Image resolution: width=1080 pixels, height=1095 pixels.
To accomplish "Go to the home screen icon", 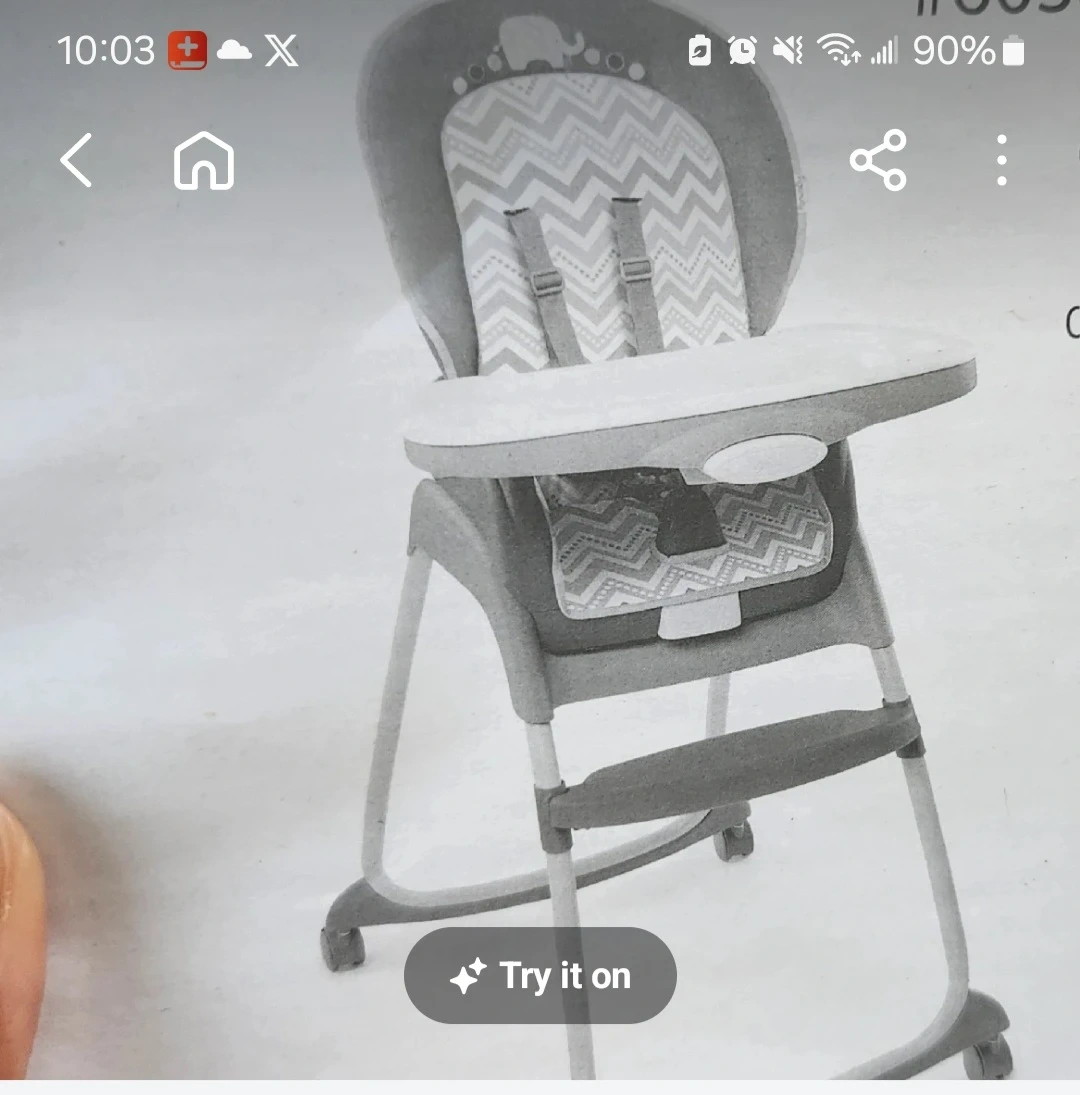I will point(204,161).
